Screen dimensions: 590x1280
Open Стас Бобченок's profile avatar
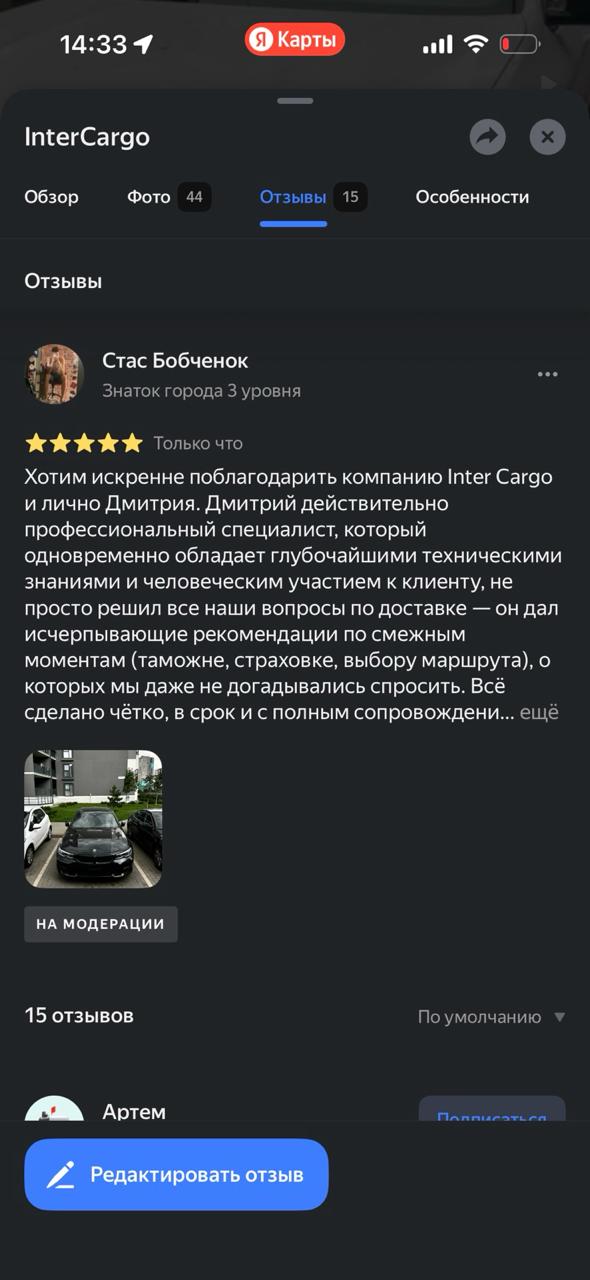click(54, 374)
